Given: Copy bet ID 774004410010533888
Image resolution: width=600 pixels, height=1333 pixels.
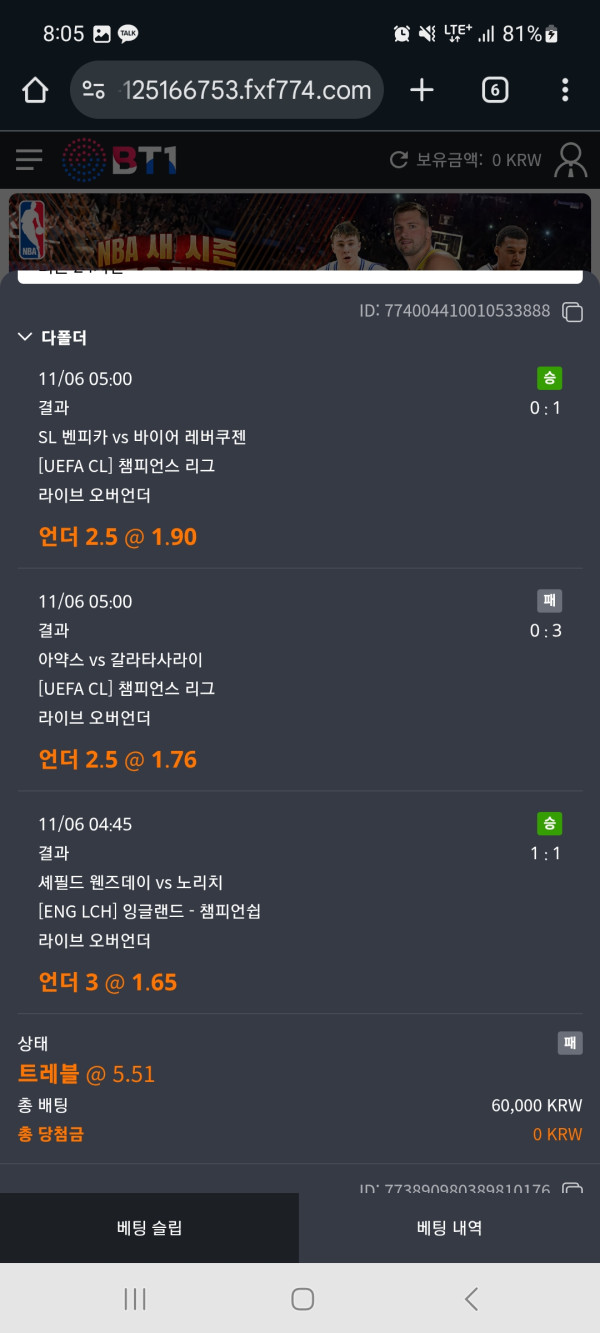Looking at the screenshot, I should tap(572, 312).
